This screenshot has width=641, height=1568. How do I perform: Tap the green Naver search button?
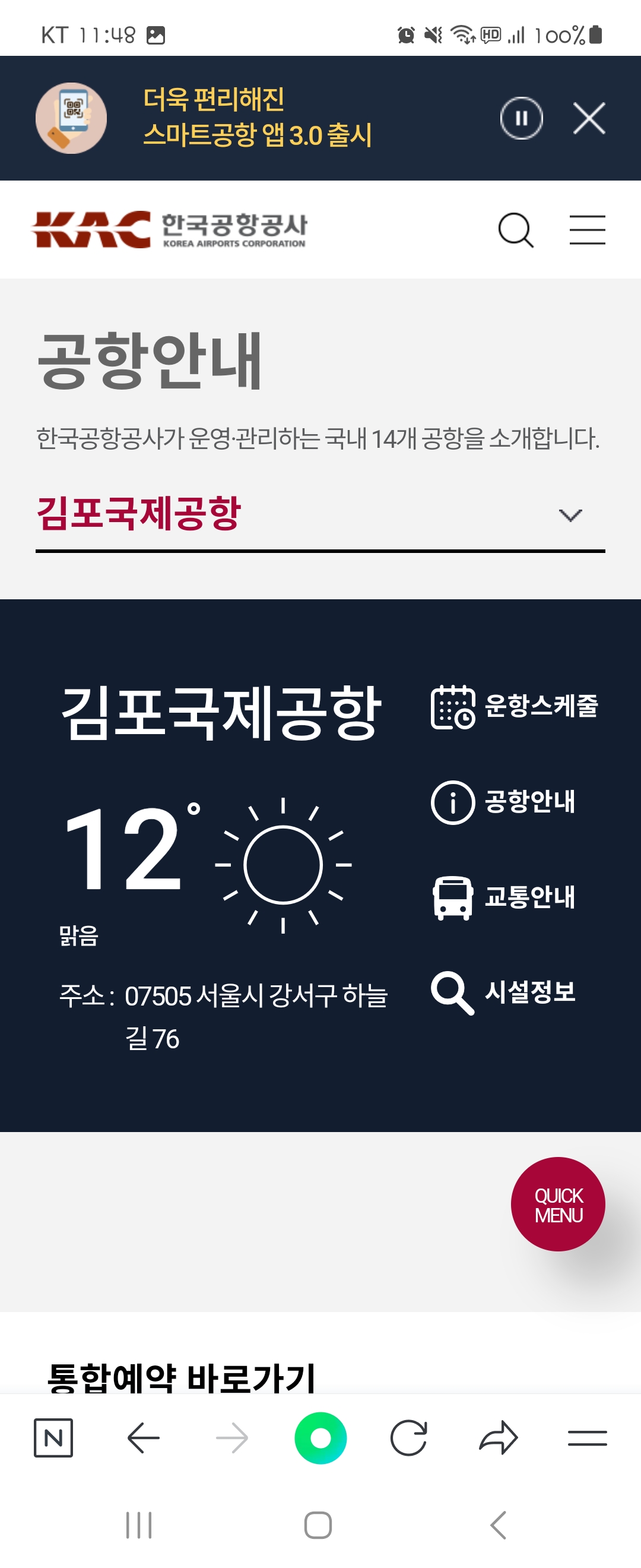pos(320,1438)
